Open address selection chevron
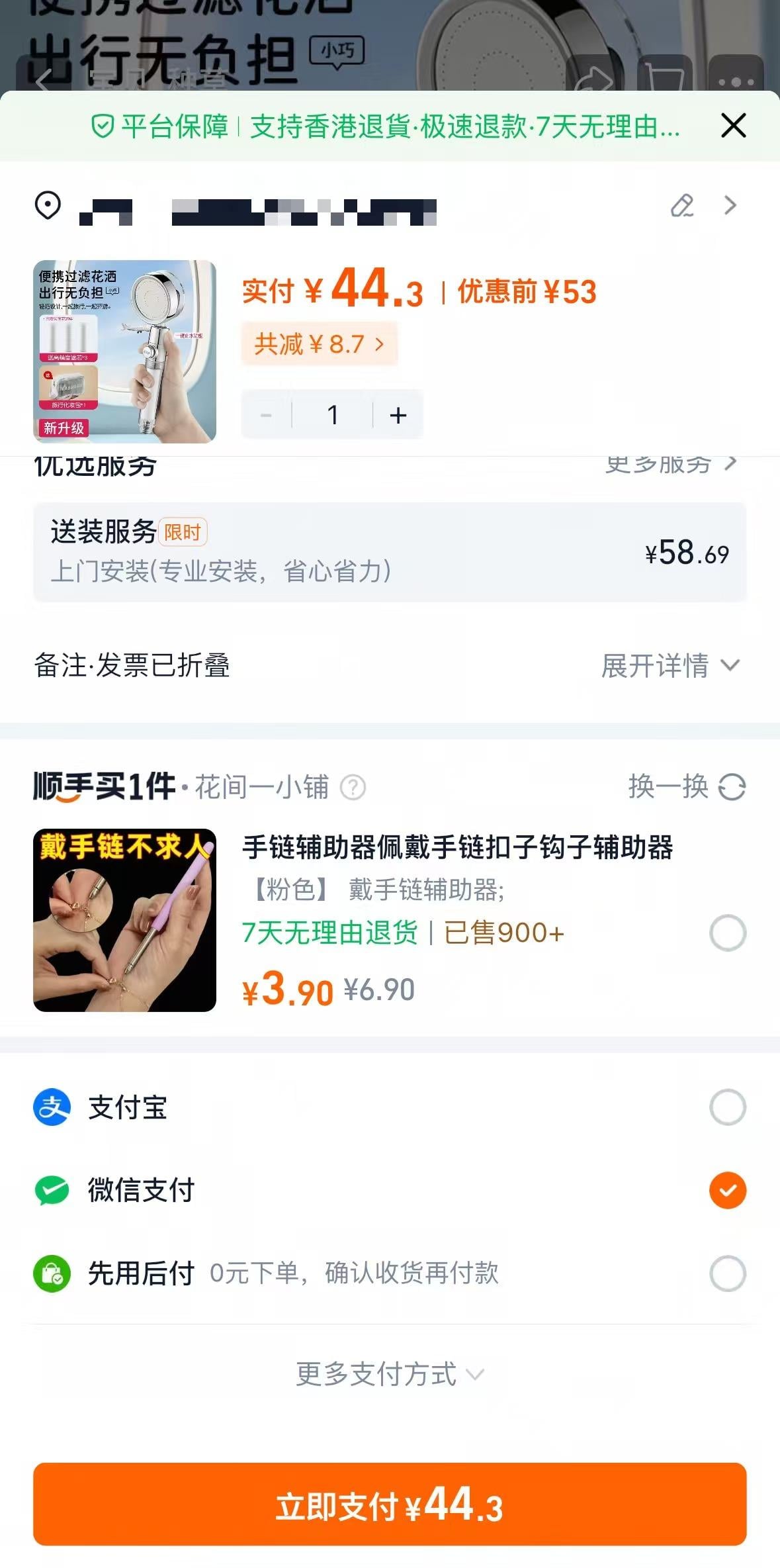This screenshot has width=780, height=1568. 730,206
